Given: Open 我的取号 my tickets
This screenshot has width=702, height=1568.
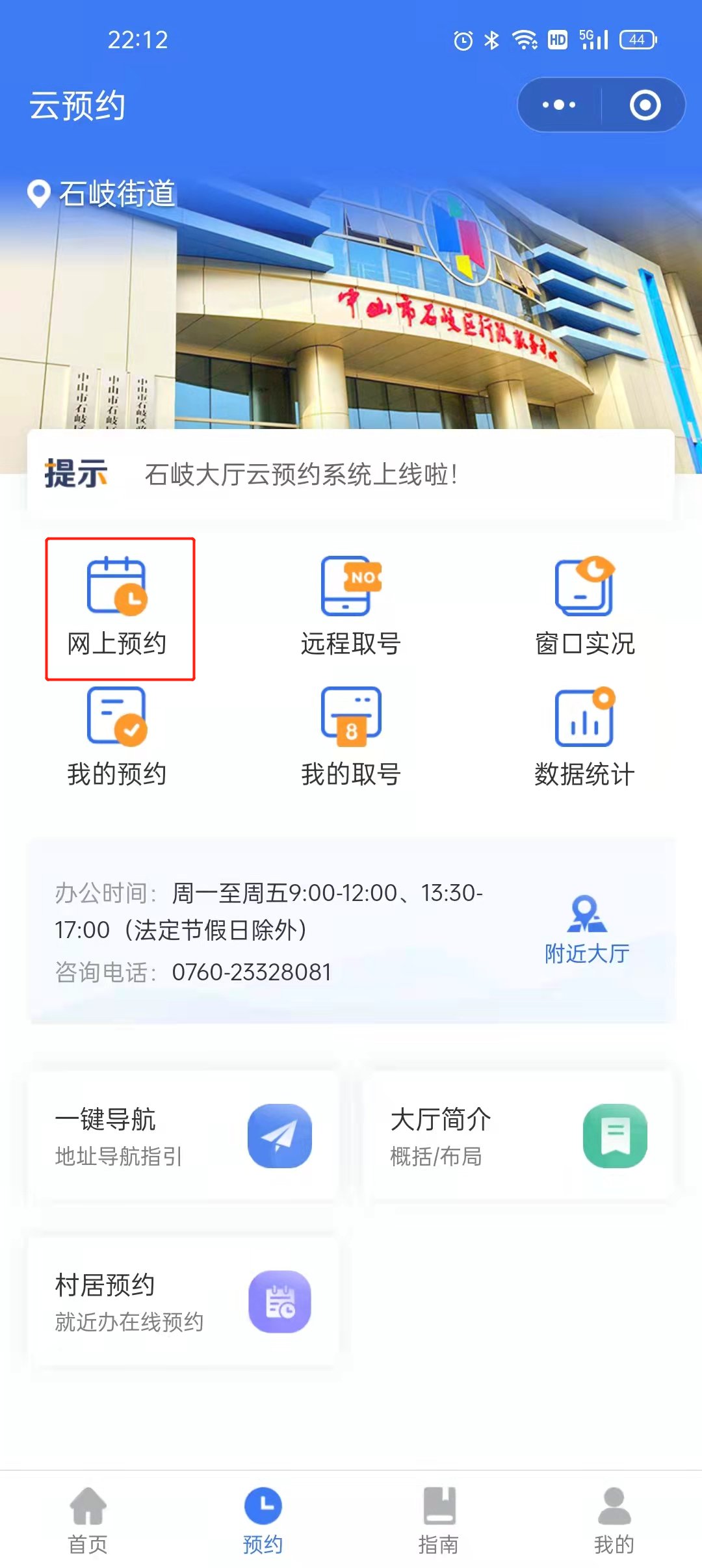Looking at the screenshot, I should tap(351, 738).
